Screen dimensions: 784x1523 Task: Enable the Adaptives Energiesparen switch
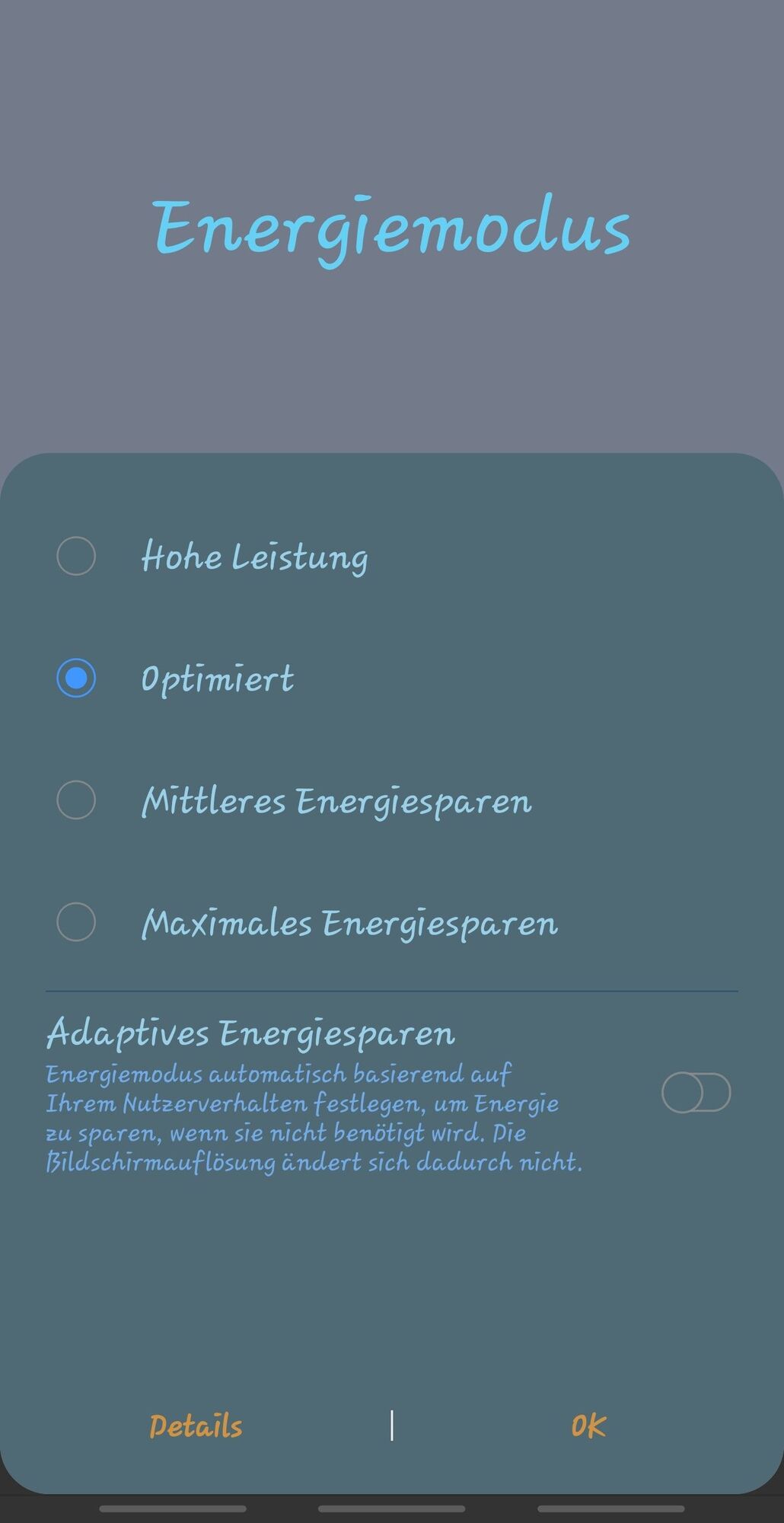(x=696, y=1093)
